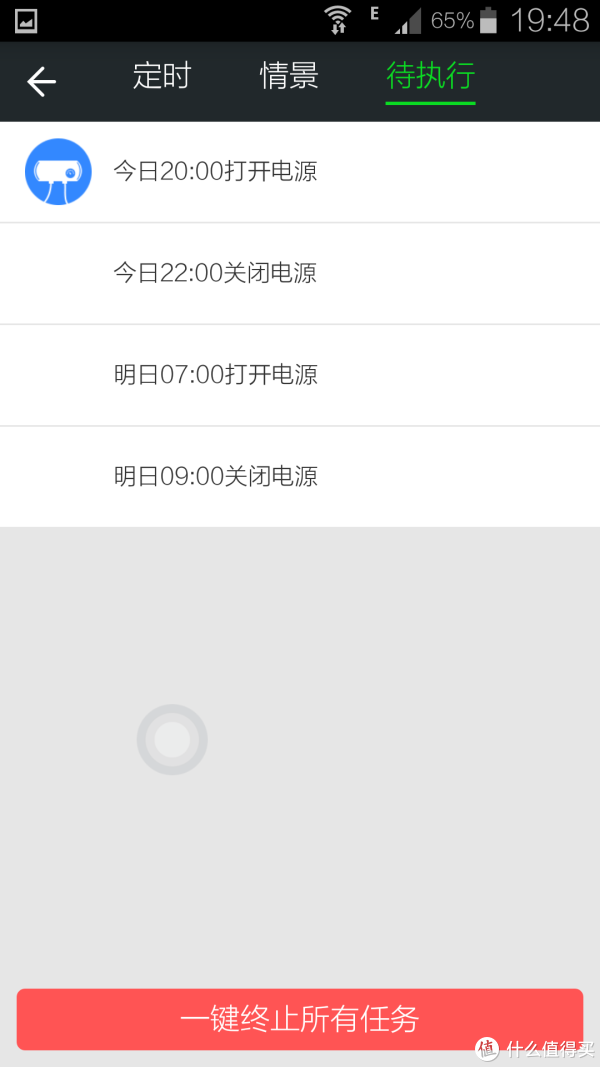
Task: Switch to the 情景 tab
Action: 289,76
